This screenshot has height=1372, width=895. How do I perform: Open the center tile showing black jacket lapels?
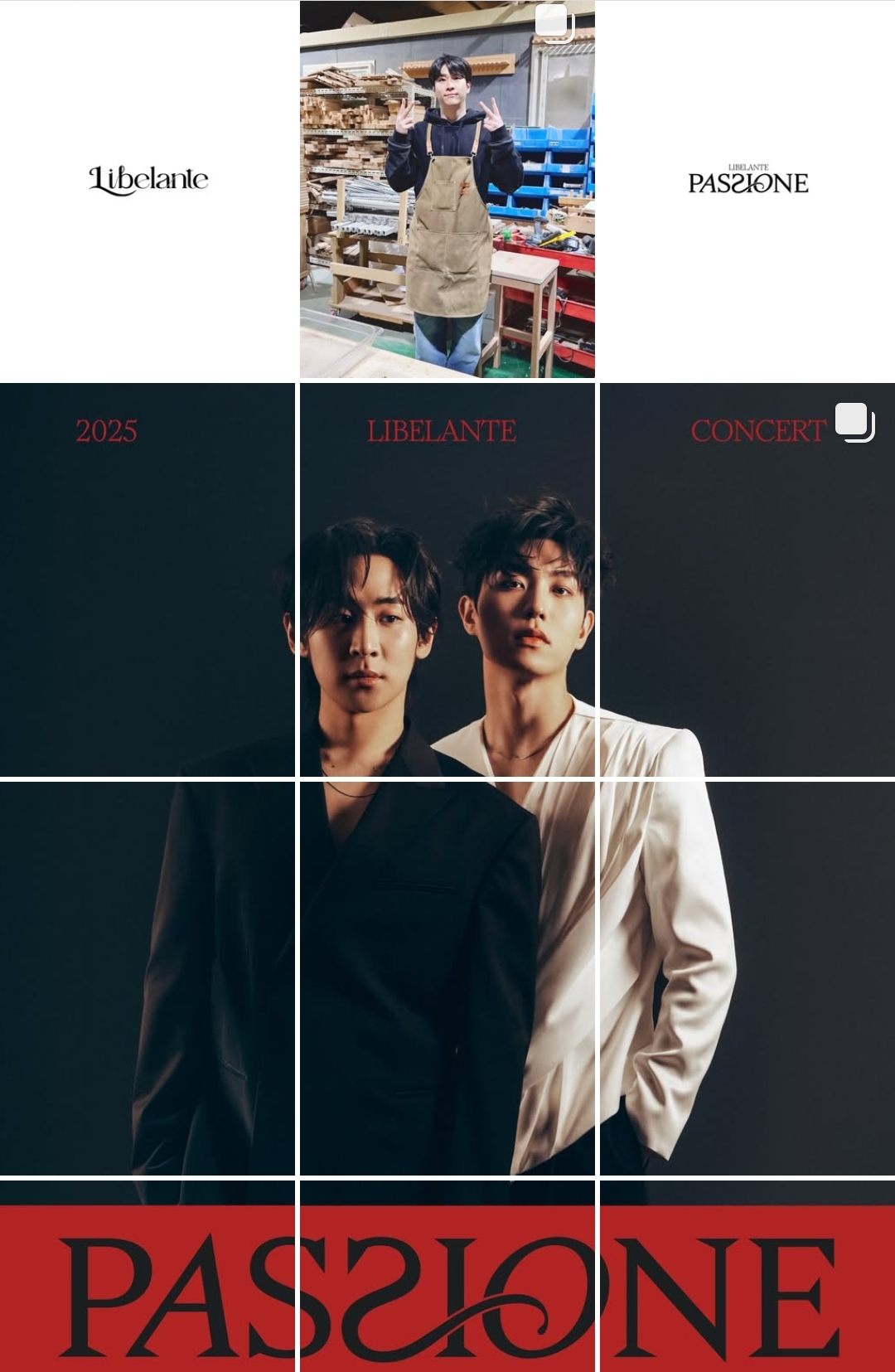[447, 978]
